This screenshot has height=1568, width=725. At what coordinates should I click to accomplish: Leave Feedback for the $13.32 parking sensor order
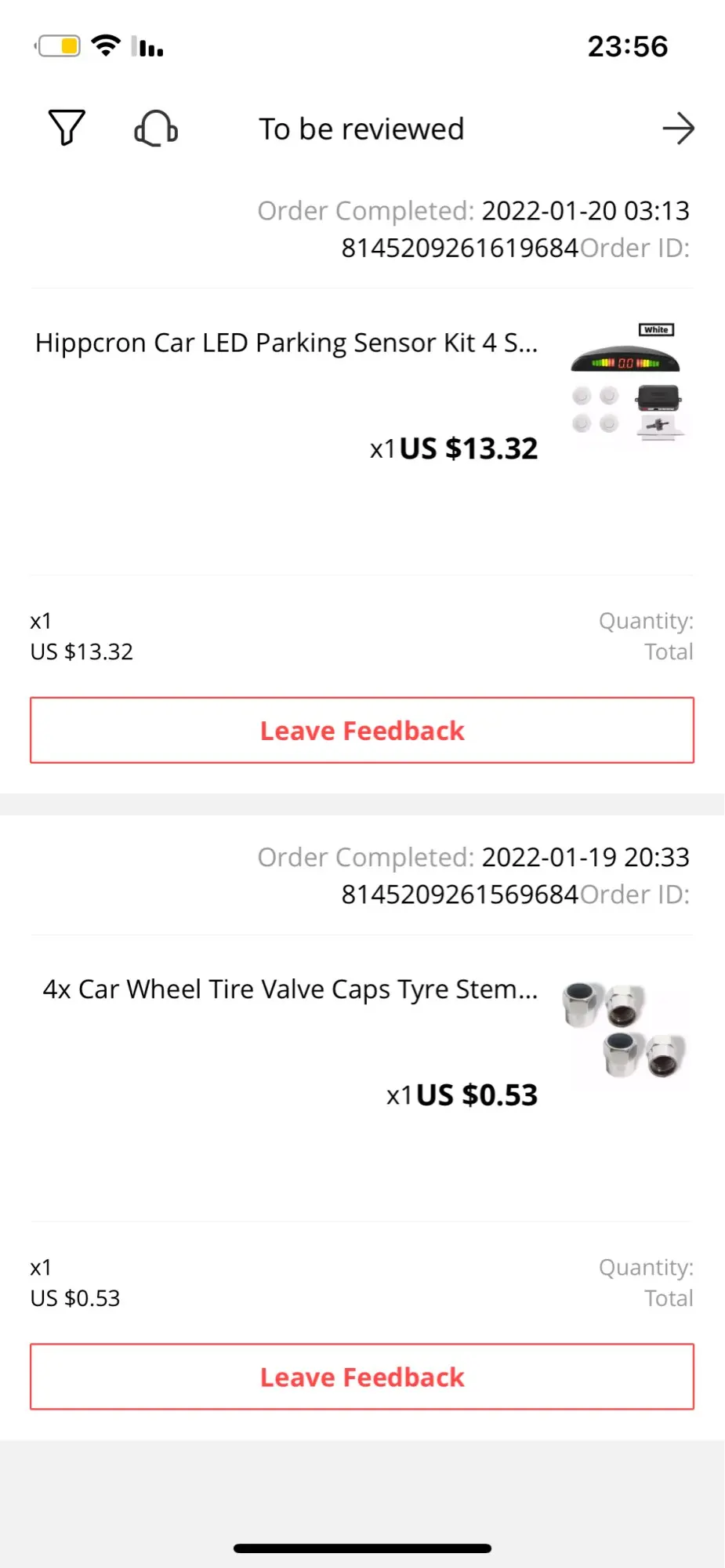(362, 730)
